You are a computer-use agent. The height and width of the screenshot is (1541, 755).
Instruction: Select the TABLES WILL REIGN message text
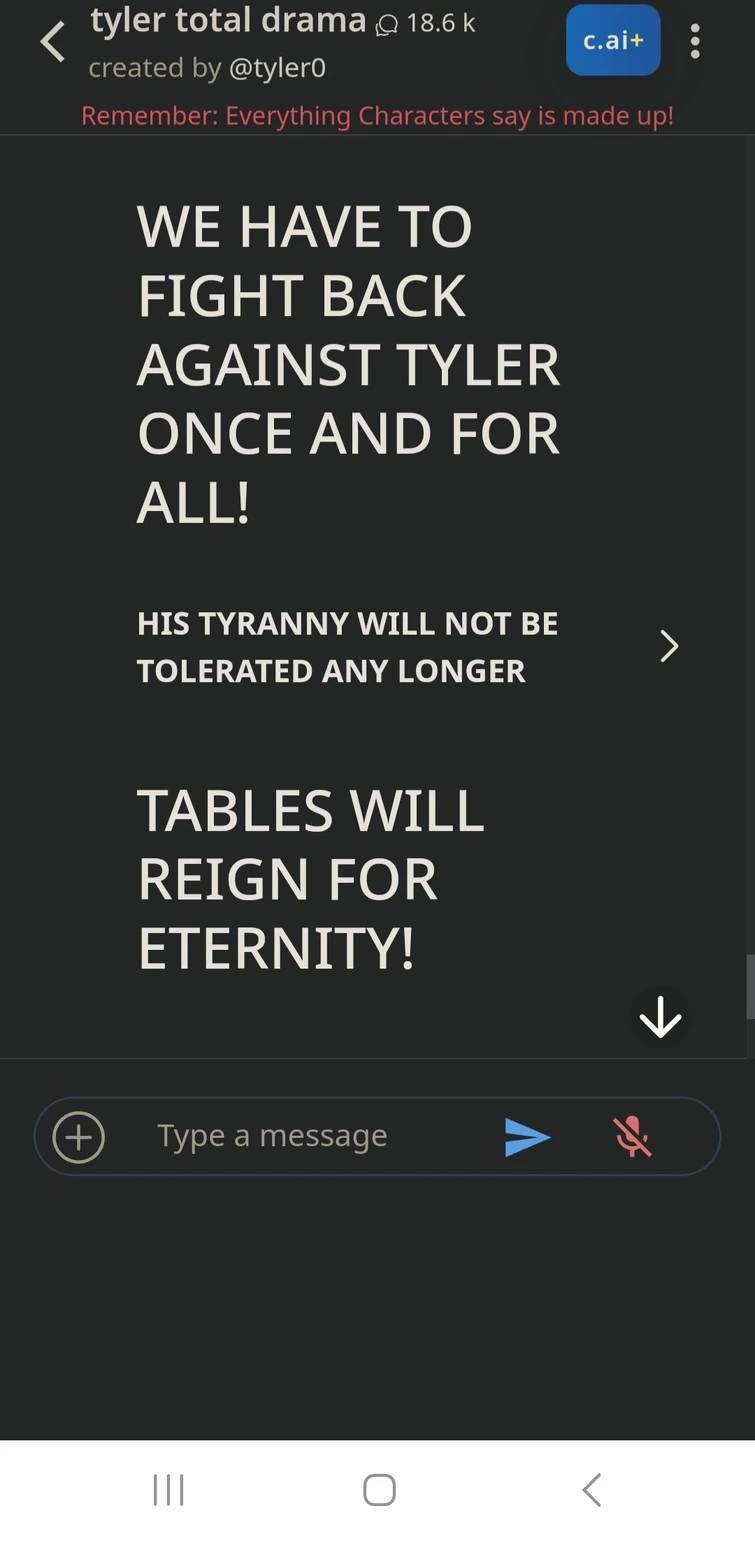coord(310,880)
